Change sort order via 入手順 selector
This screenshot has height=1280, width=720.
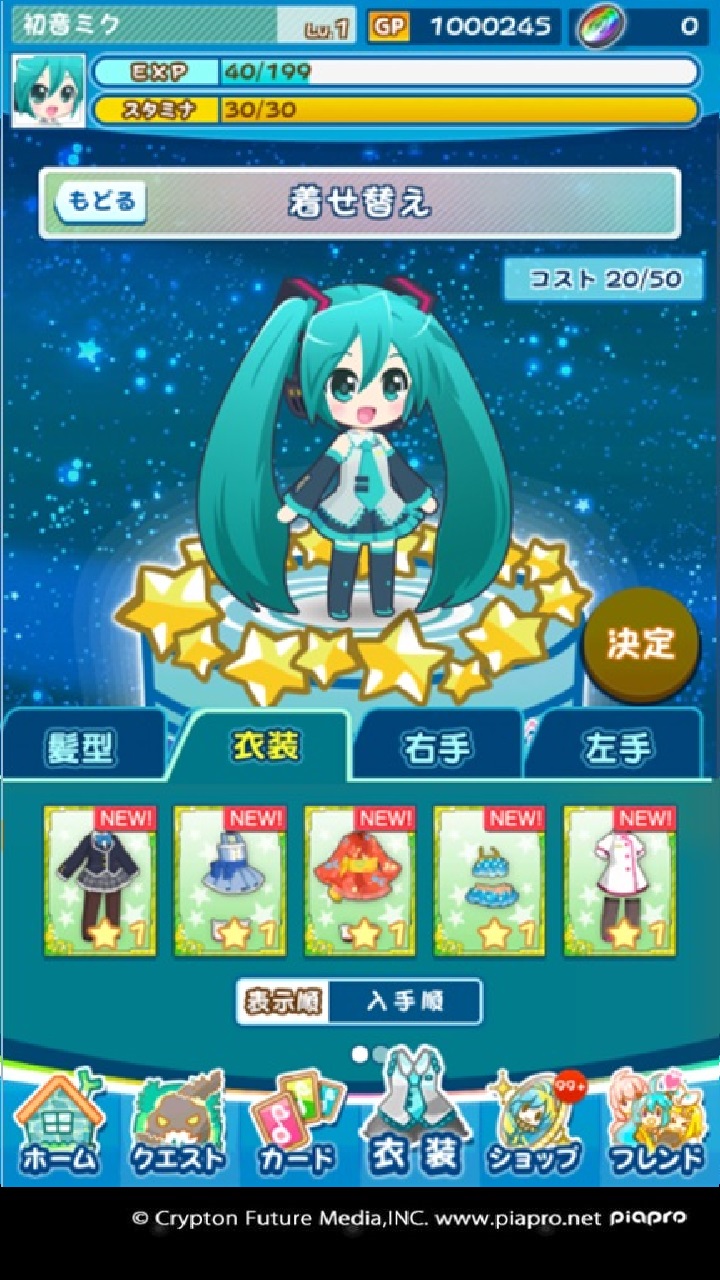[x=403, y=1001]
